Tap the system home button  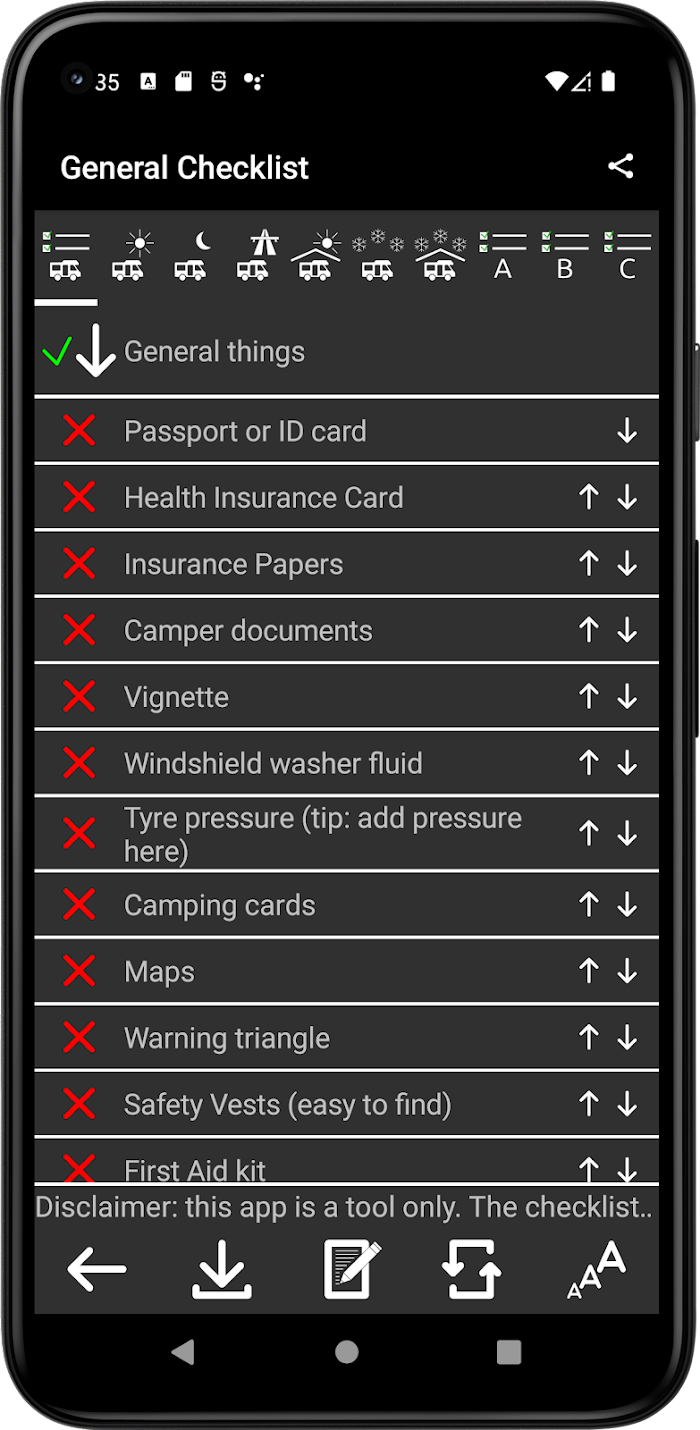tap(347, 1352)
